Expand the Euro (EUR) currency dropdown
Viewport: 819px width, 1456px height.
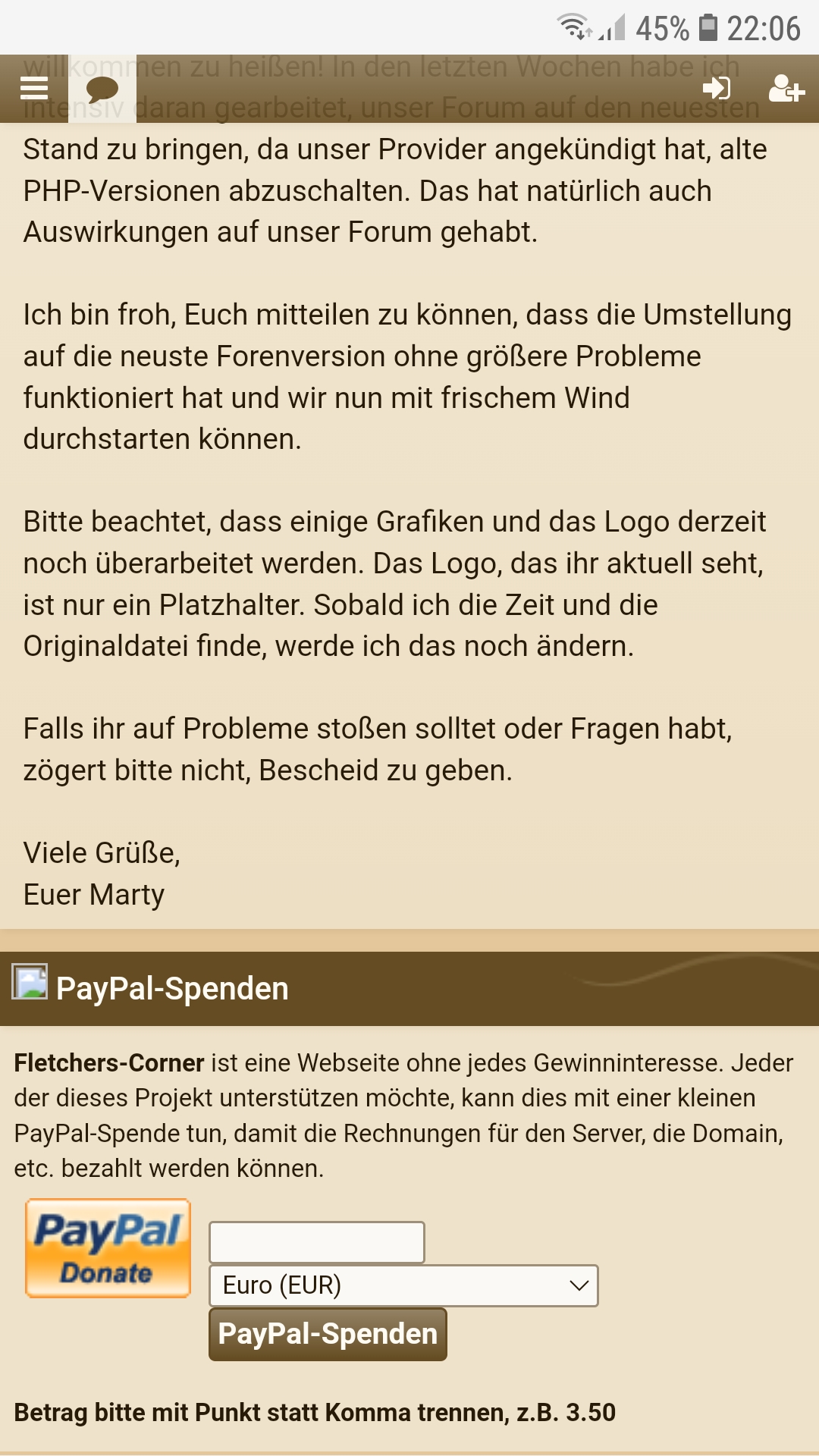[x=403, y=1285]
